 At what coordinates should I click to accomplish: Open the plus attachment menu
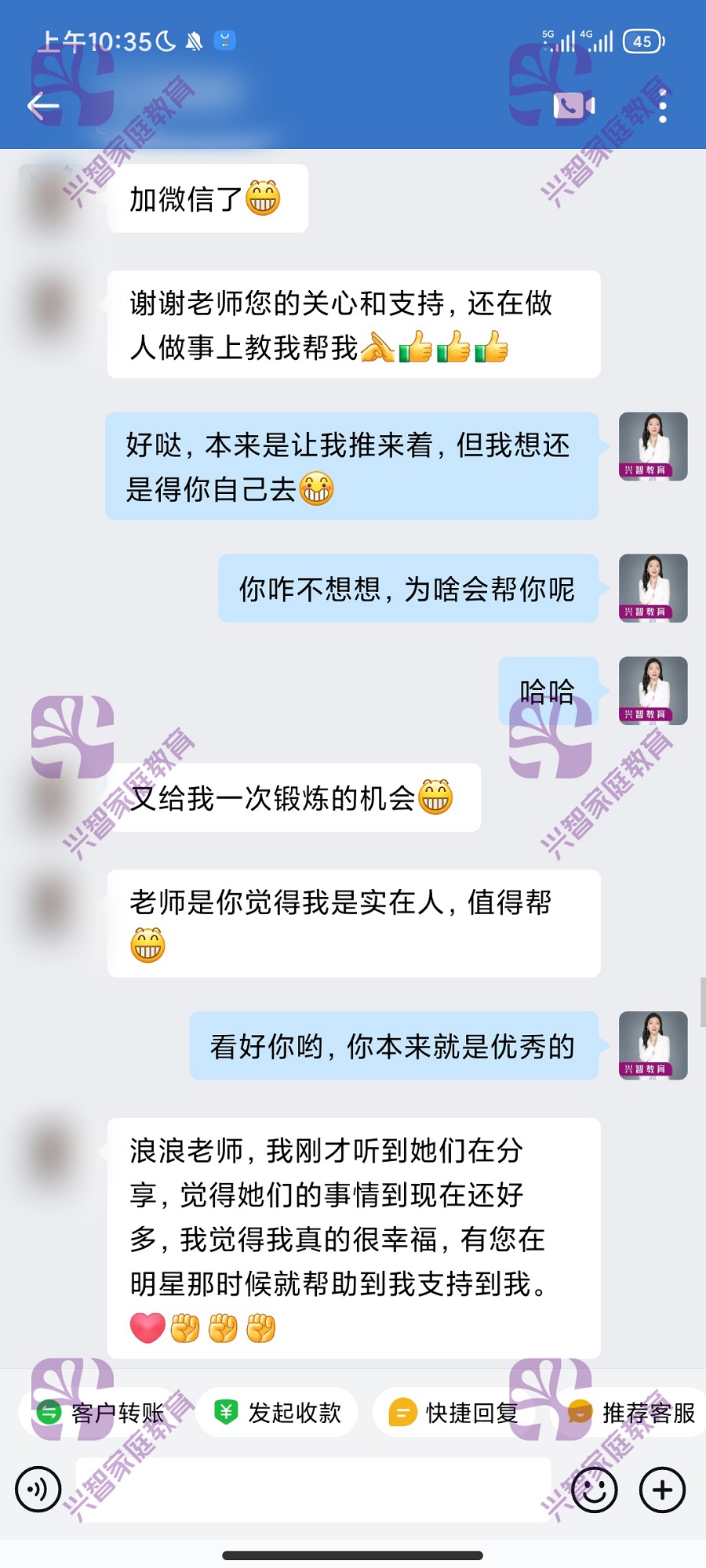tap(662, 1489)
